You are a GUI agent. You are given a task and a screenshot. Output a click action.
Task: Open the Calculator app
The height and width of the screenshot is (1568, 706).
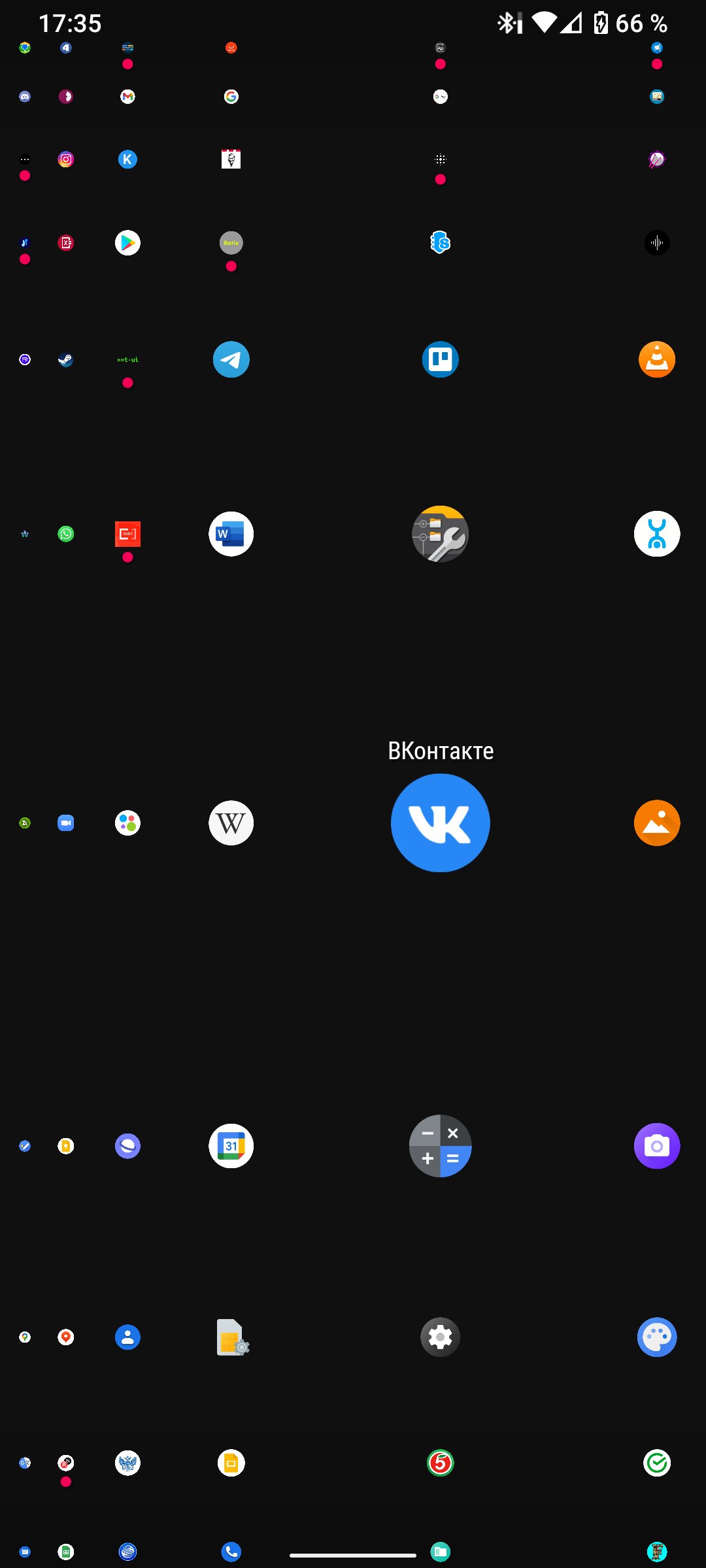[x=440, y=1146]
